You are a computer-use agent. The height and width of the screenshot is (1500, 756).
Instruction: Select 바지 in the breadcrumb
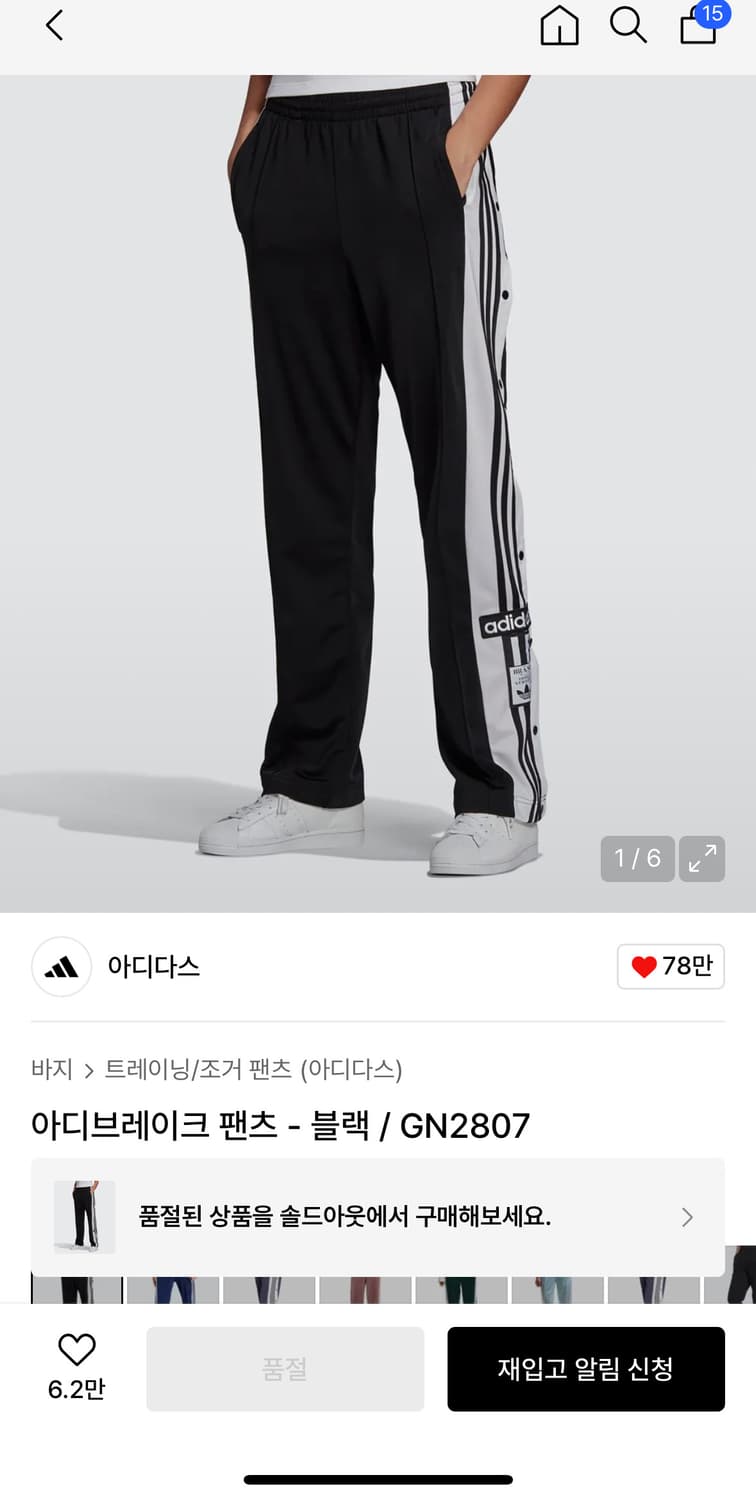pos(50,1070)
